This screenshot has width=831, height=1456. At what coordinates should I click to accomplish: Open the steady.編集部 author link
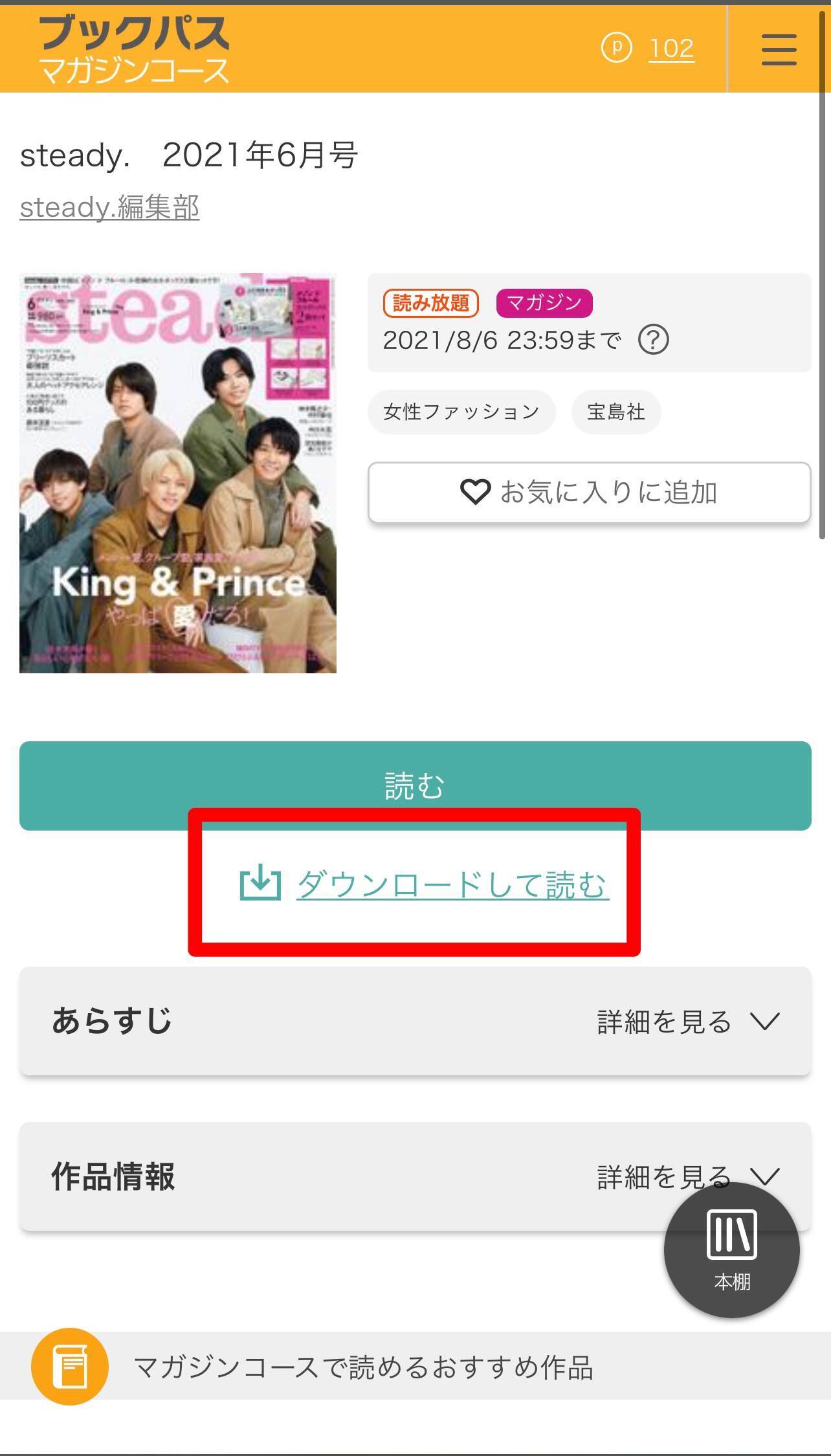click(109, 207)
